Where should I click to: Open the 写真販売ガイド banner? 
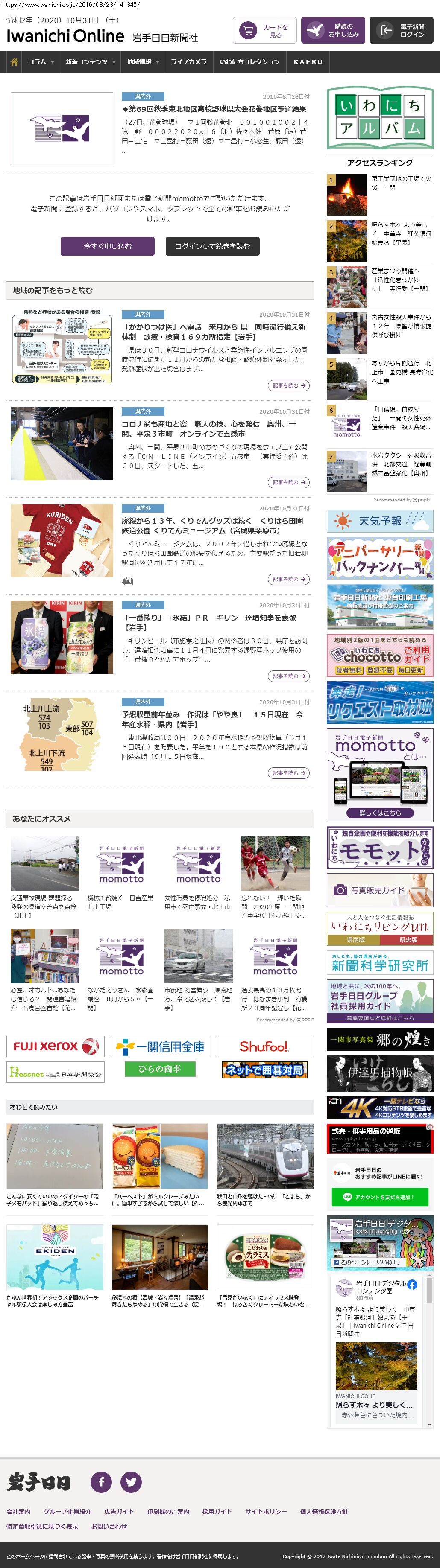coord(380,890)
